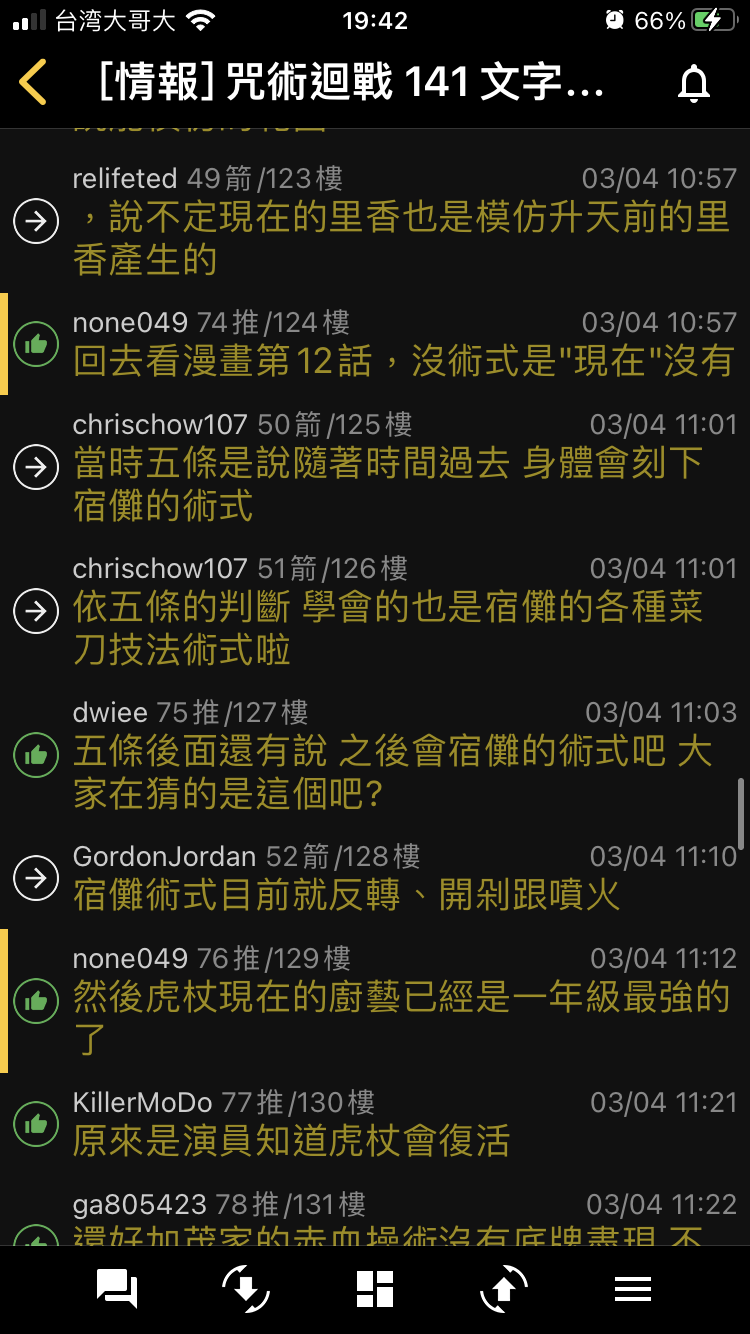Open none049's comment on floor 124
750x1334 pixels.
pyautogui.click(x=375, y=343)
